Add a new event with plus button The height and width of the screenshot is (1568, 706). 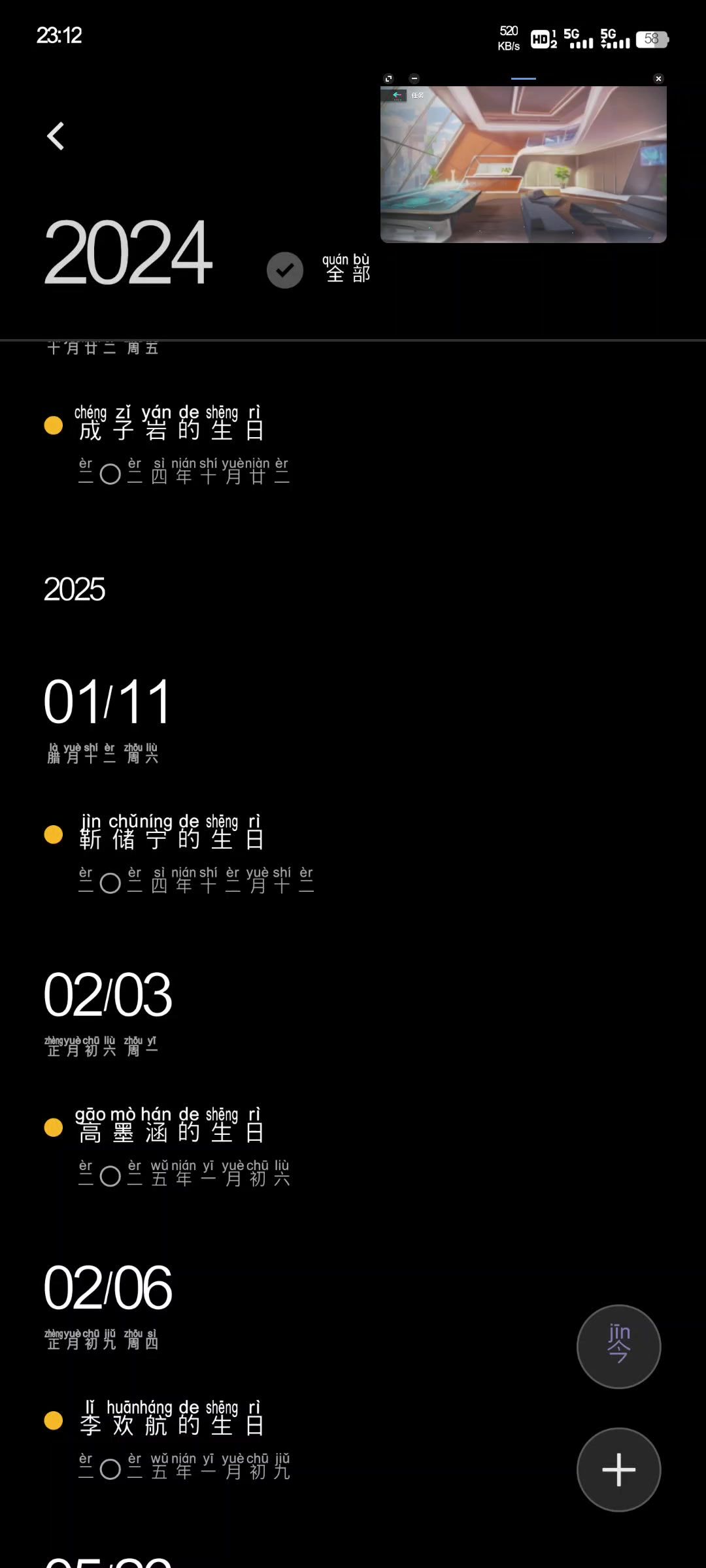pos(618,1469)
